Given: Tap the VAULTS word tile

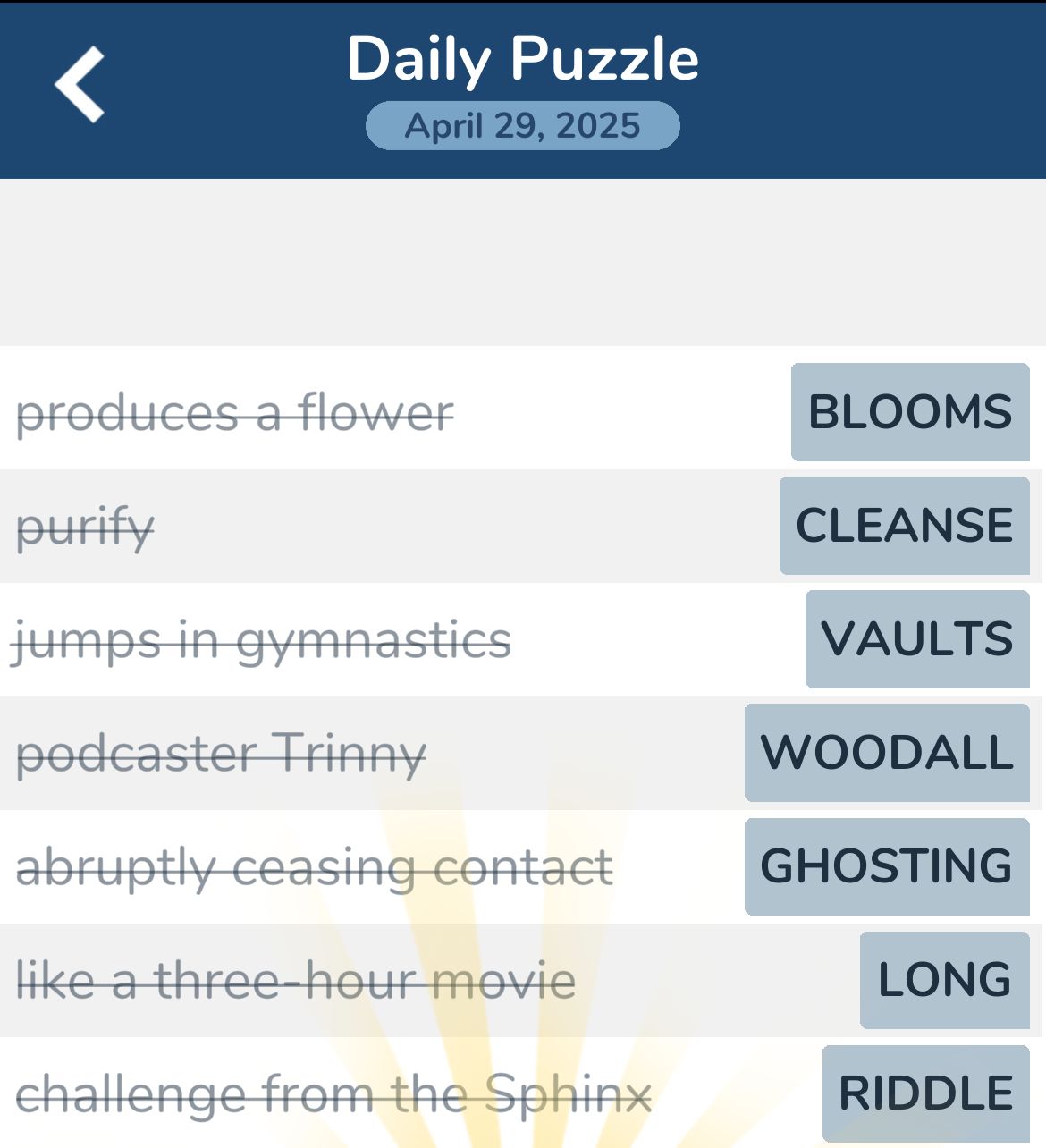Looking at the screenshot, I should pyautogui.click(x=917, y=638).
